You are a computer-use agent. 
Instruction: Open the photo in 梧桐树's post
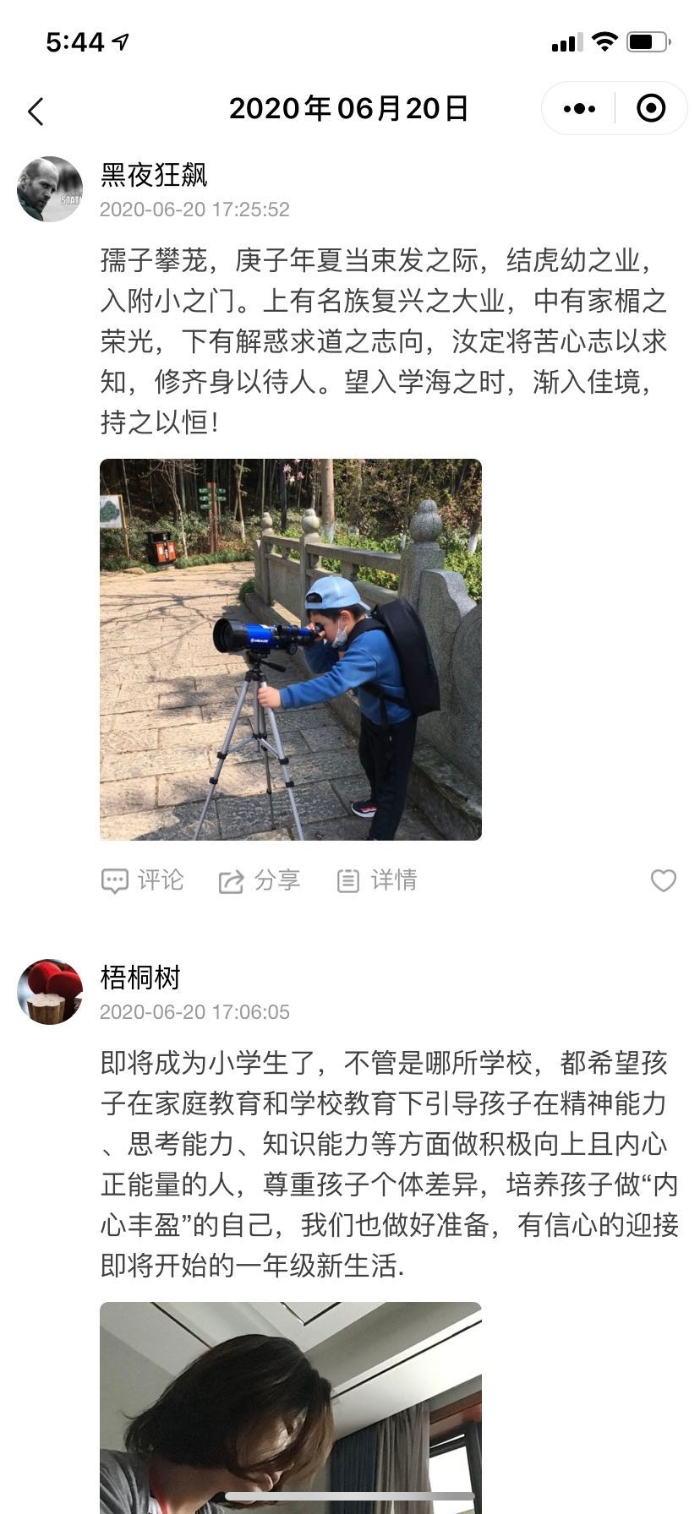(x=290, y=1405)
